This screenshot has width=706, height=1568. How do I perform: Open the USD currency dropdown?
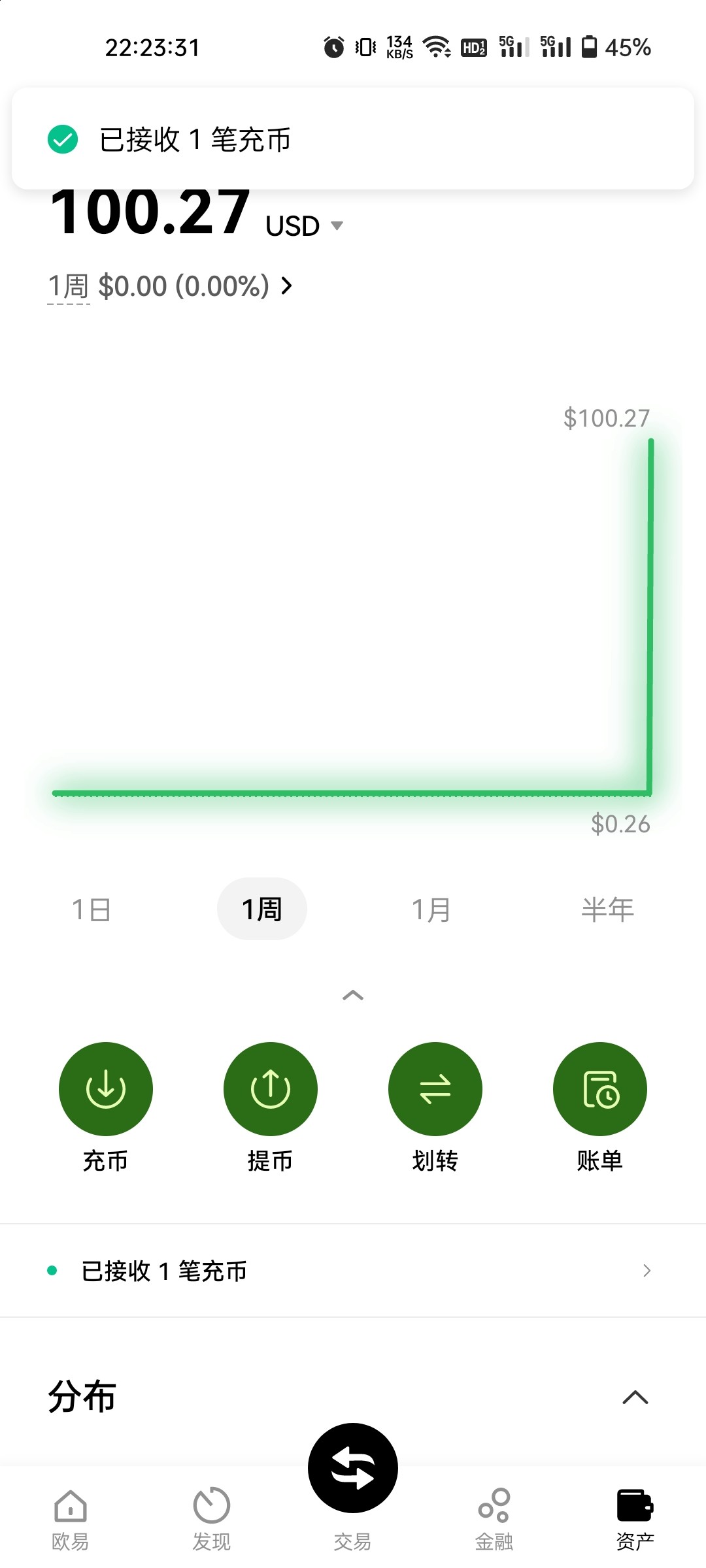pos(305,226)
